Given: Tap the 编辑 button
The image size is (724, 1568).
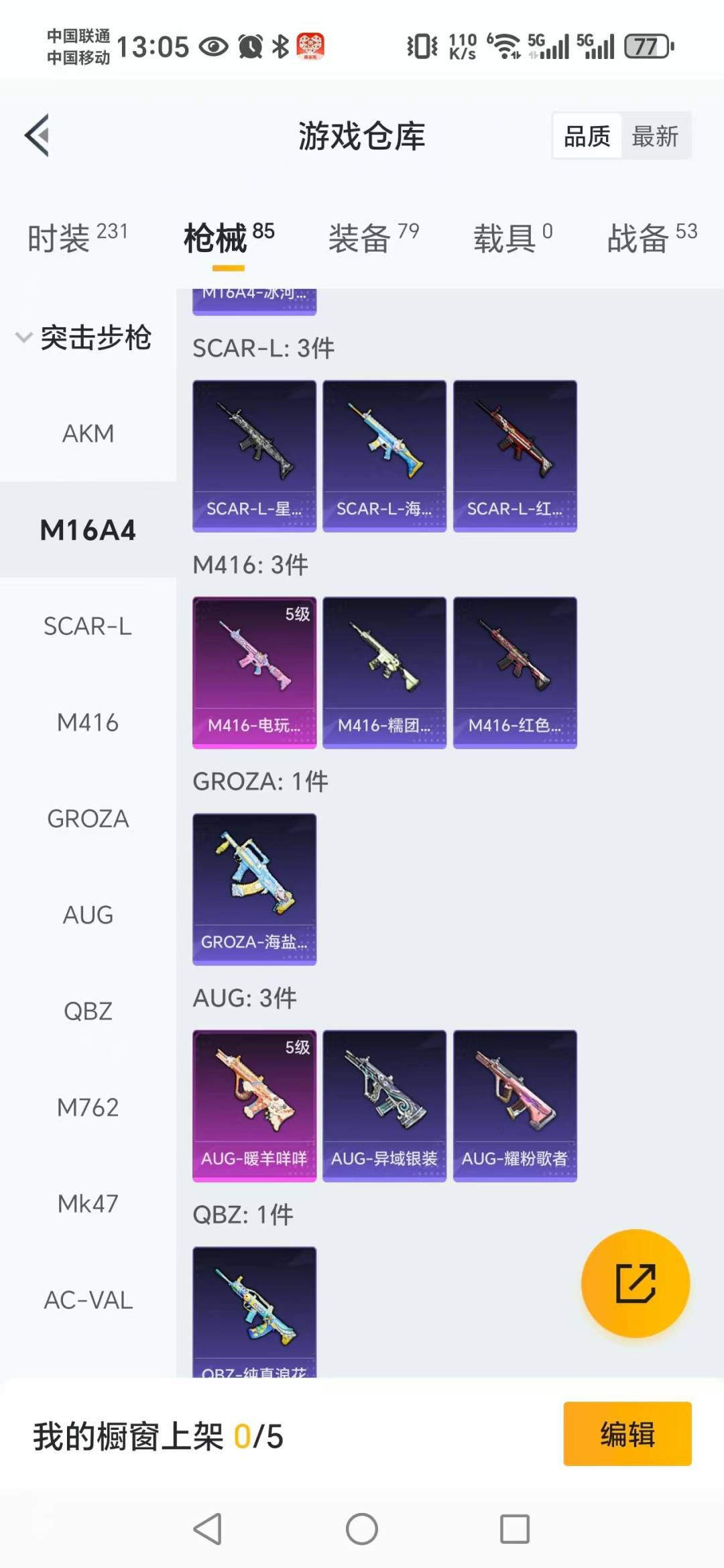Looking at the screenshot, I should tap(627, 1434).
